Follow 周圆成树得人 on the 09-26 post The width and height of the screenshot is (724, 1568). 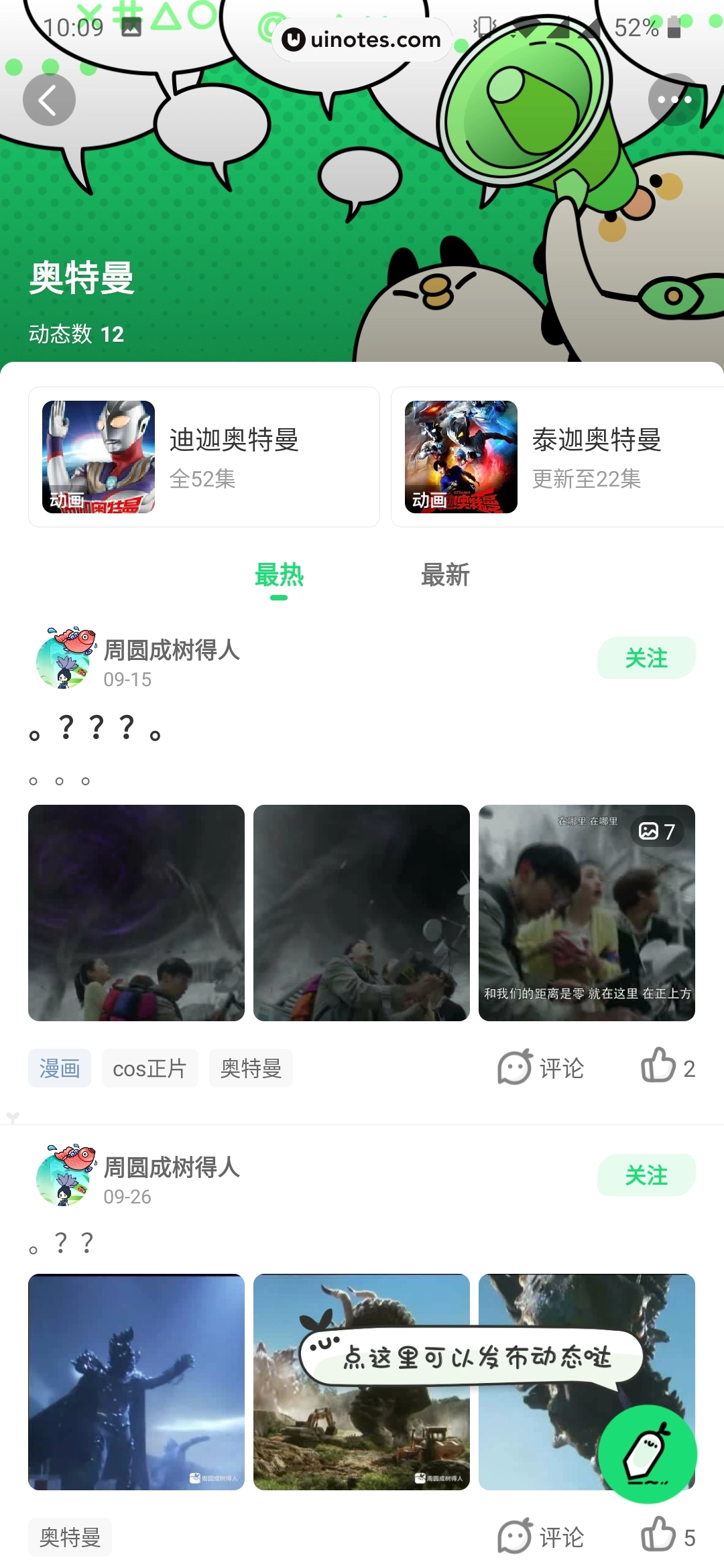click(646, 1175)
